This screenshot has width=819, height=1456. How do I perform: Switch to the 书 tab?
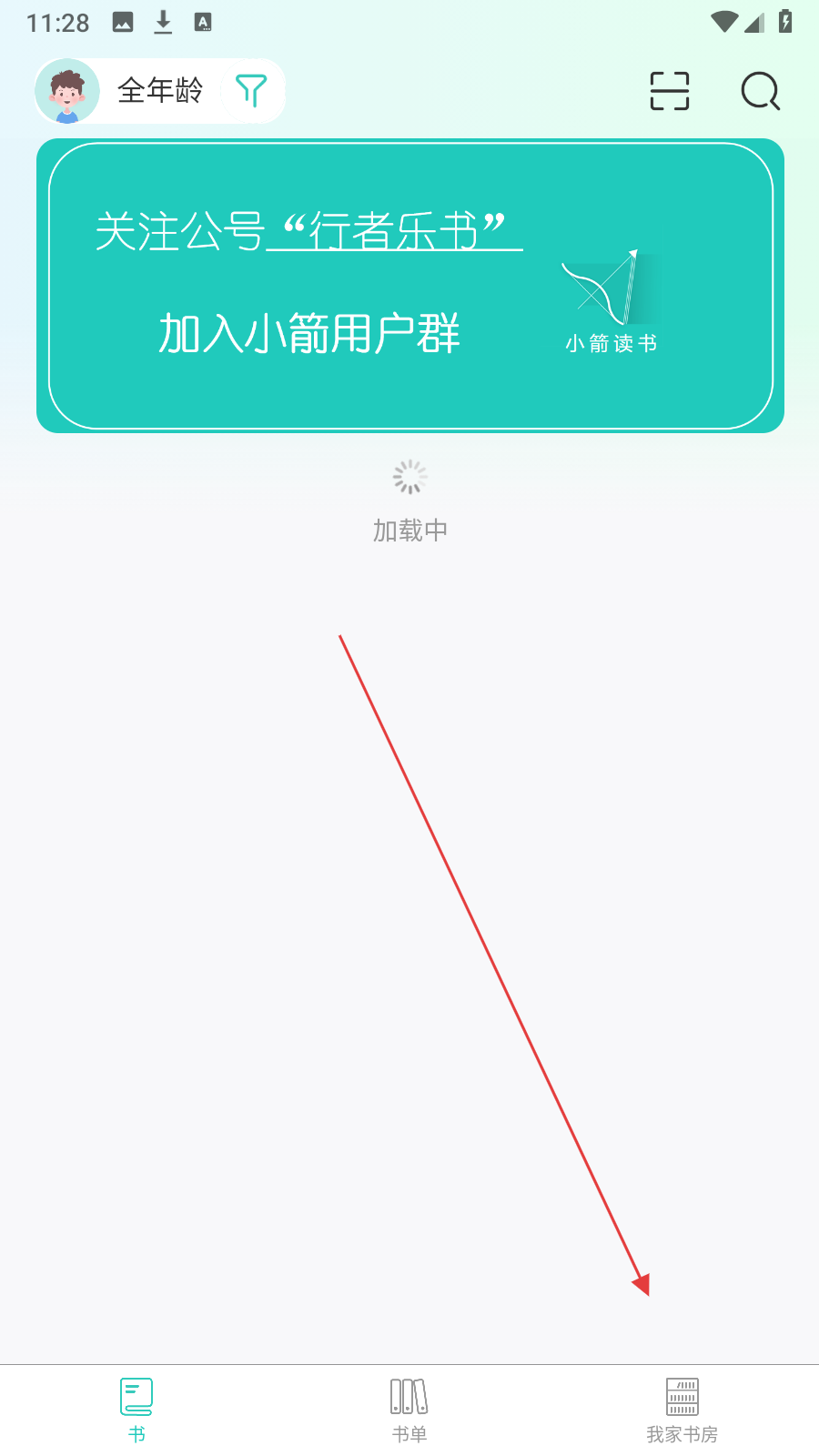(136, 1410)
